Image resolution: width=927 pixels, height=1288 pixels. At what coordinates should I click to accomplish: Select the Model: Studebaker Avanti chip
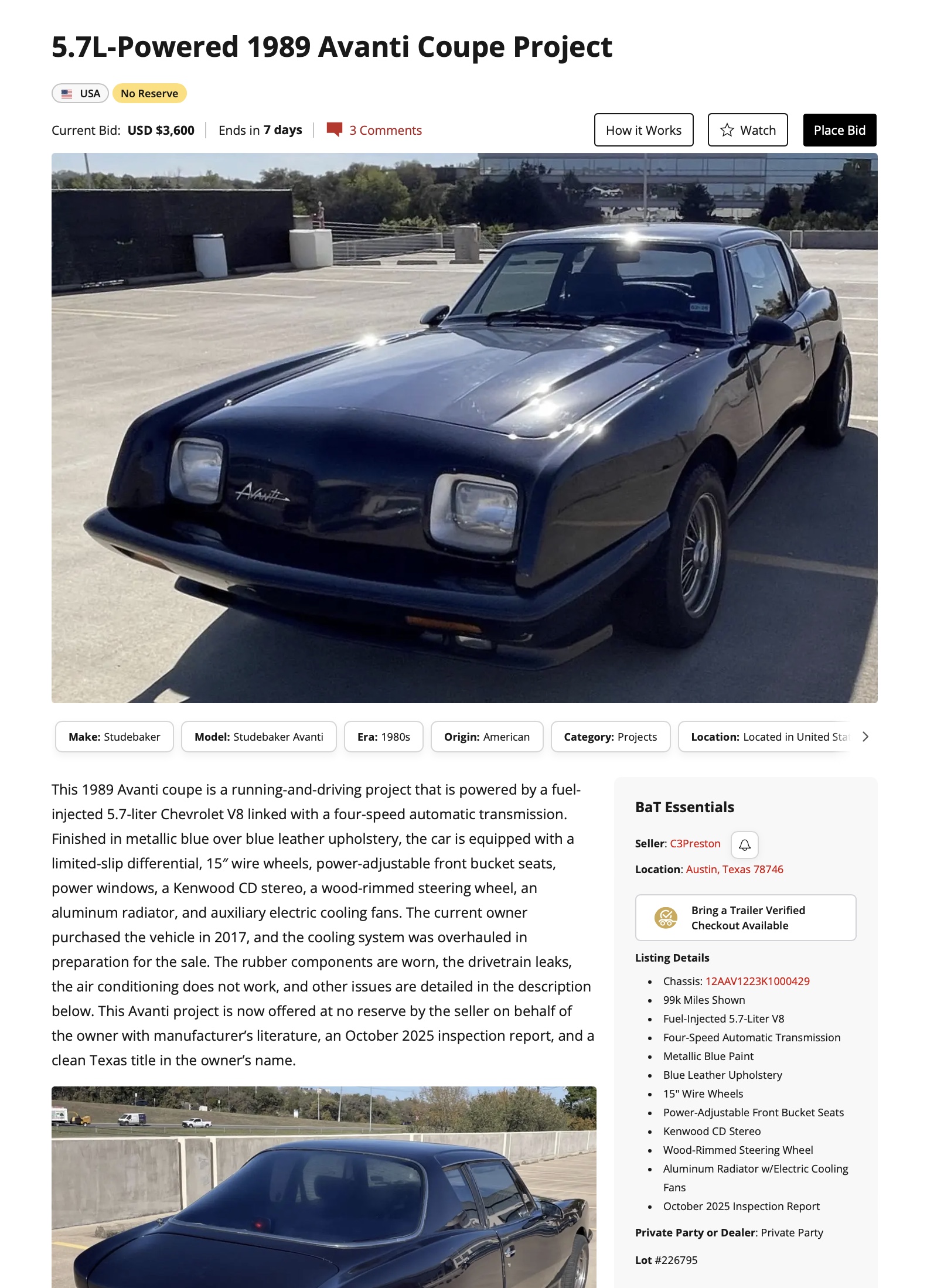tap(258, 737)
